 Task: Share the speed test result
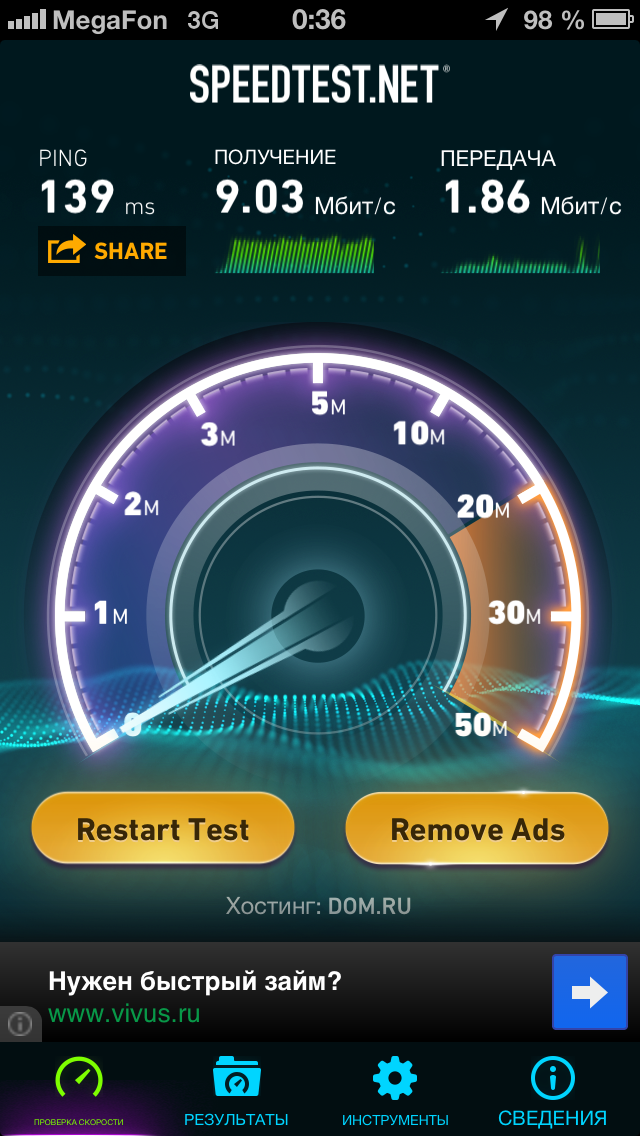[112, 251]
